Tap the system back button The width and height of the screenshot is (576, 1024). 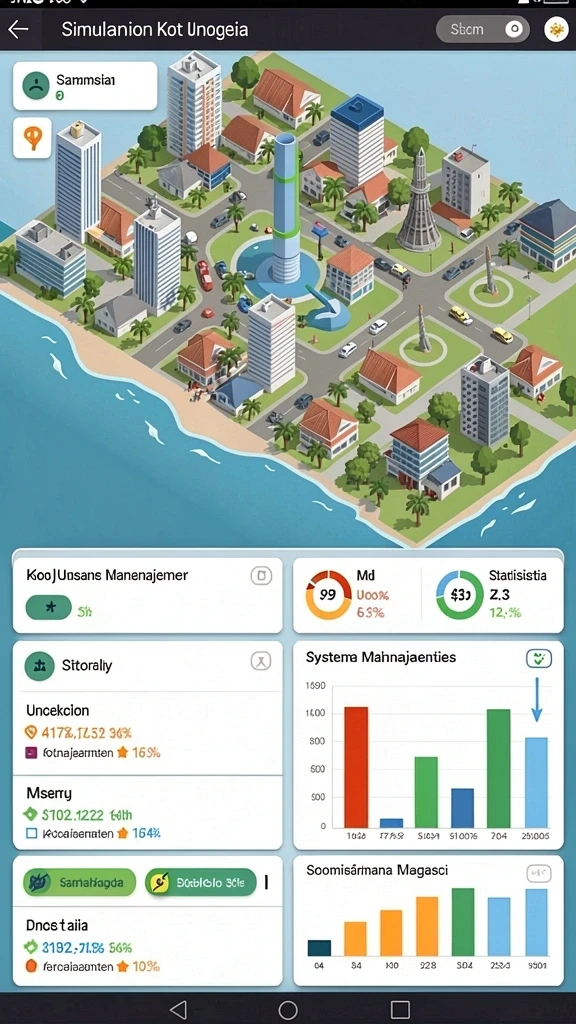[178, 1010]
